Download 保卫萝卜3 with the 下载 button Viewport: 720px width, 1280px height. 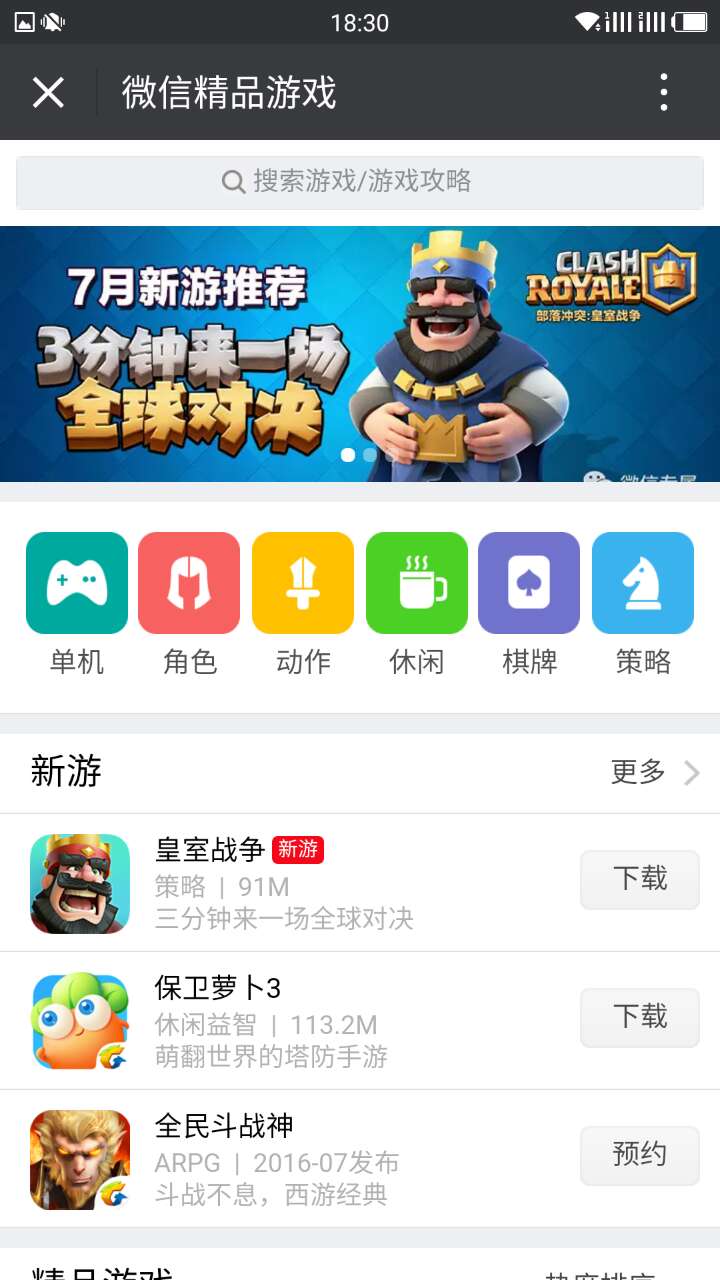(x=640, y=1018)
